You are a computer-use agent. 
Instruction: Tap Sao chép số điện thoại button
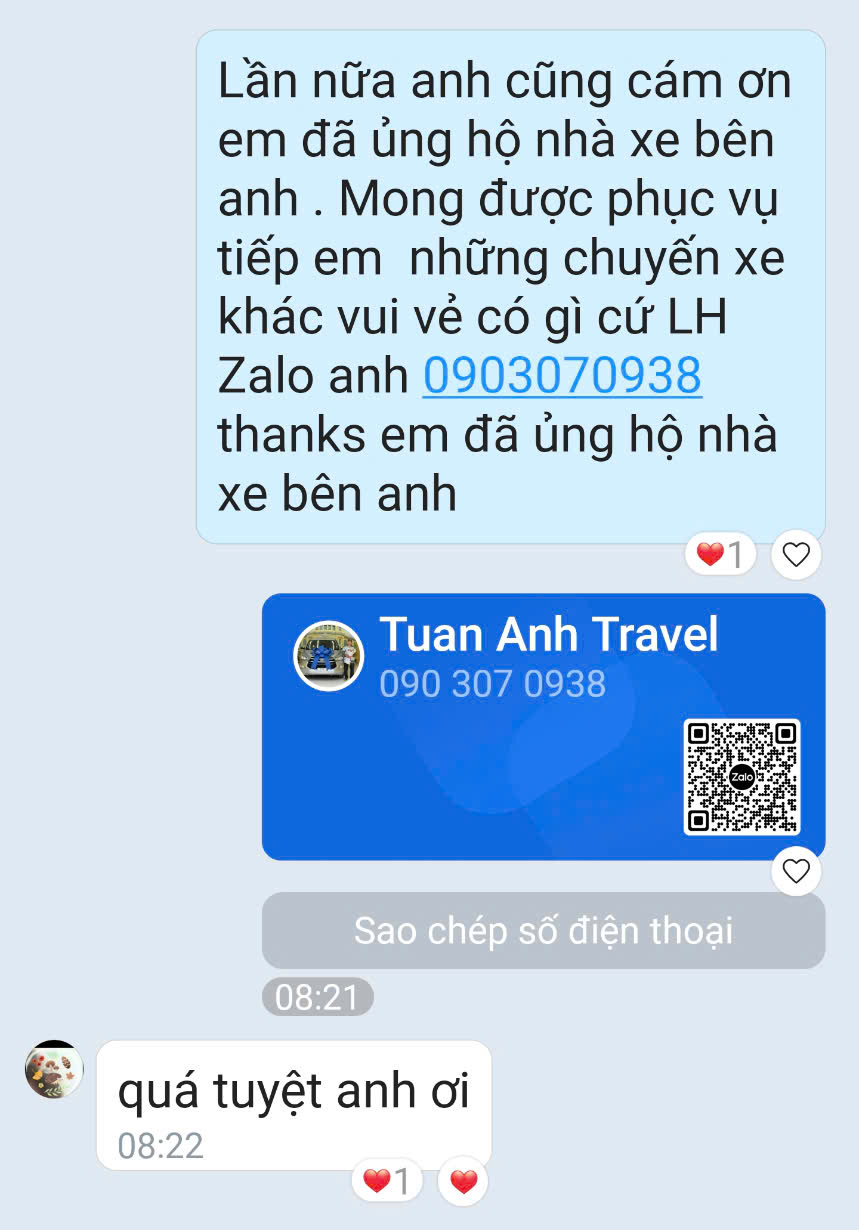(x=543, y=931)
